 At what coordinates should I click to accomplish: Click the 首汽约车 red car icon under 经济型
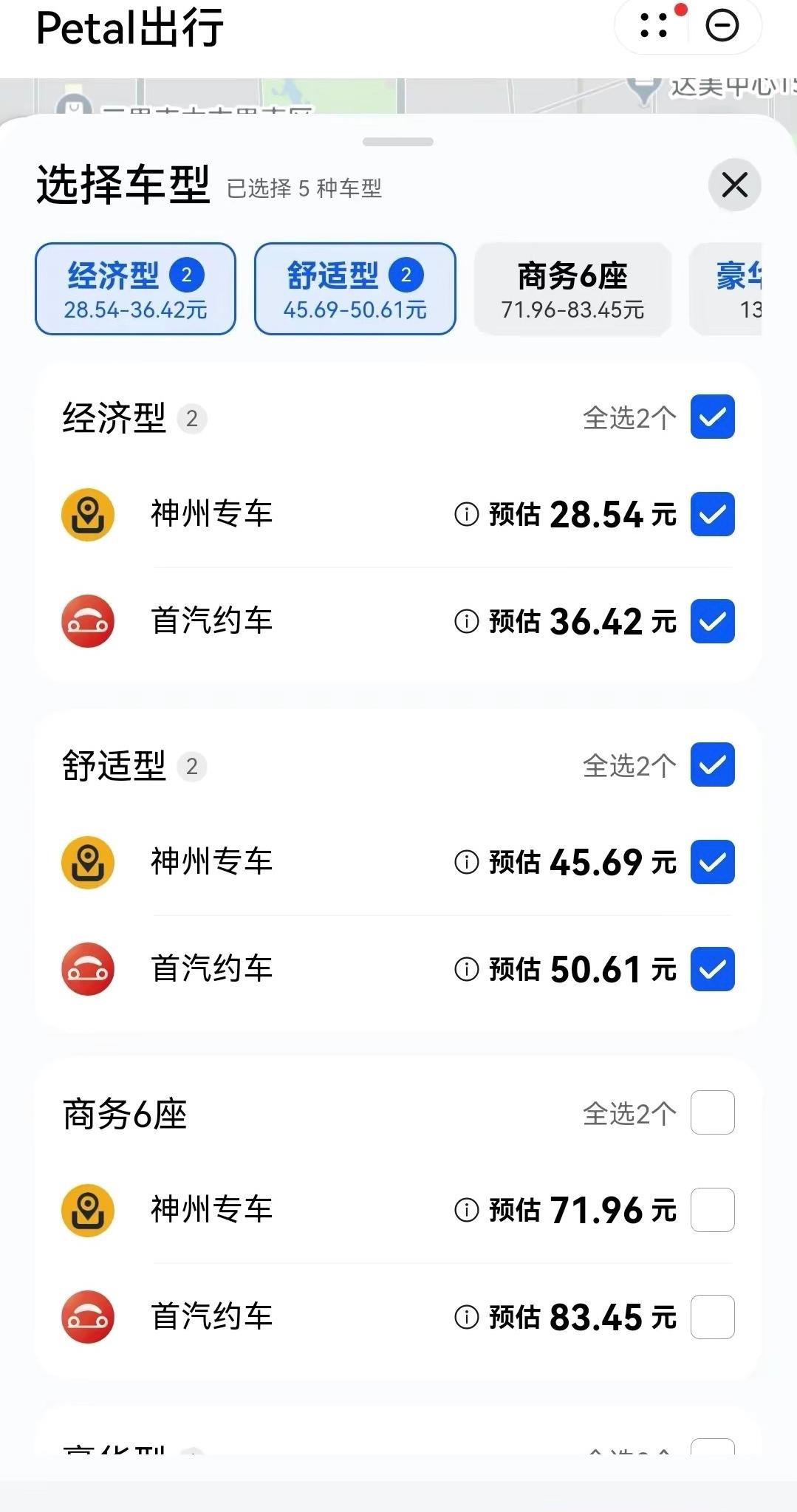click(87, 622)
